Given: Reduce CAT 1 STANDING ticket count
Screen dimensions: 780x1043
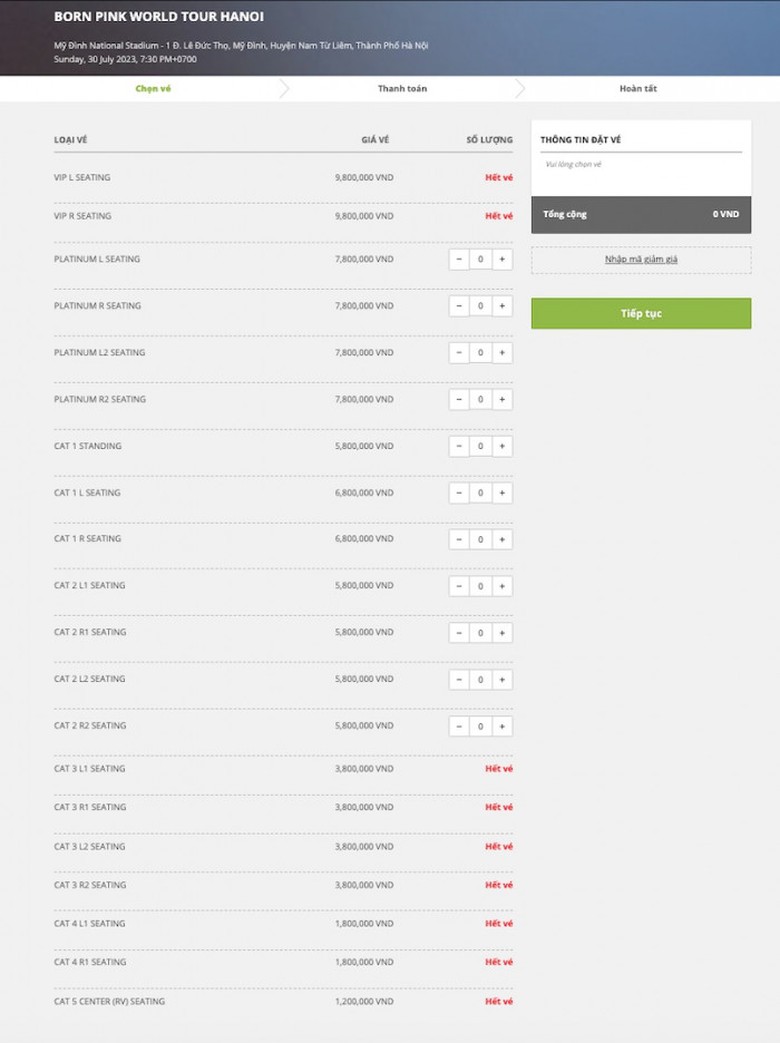Looking at the screenshot, I should coord(459,446).
